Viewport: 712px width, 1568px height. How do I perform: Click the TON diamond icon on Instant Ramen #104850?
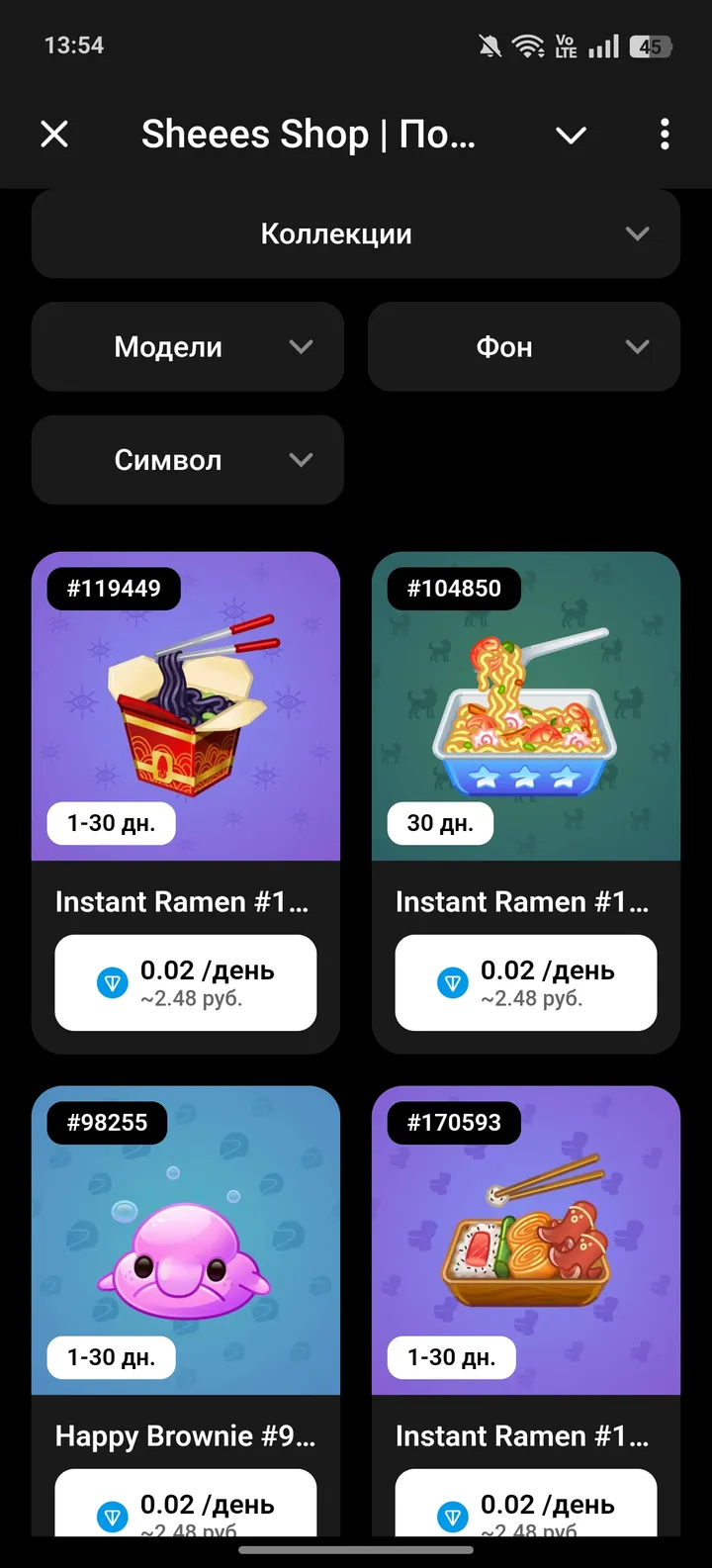tap(453, 982)
